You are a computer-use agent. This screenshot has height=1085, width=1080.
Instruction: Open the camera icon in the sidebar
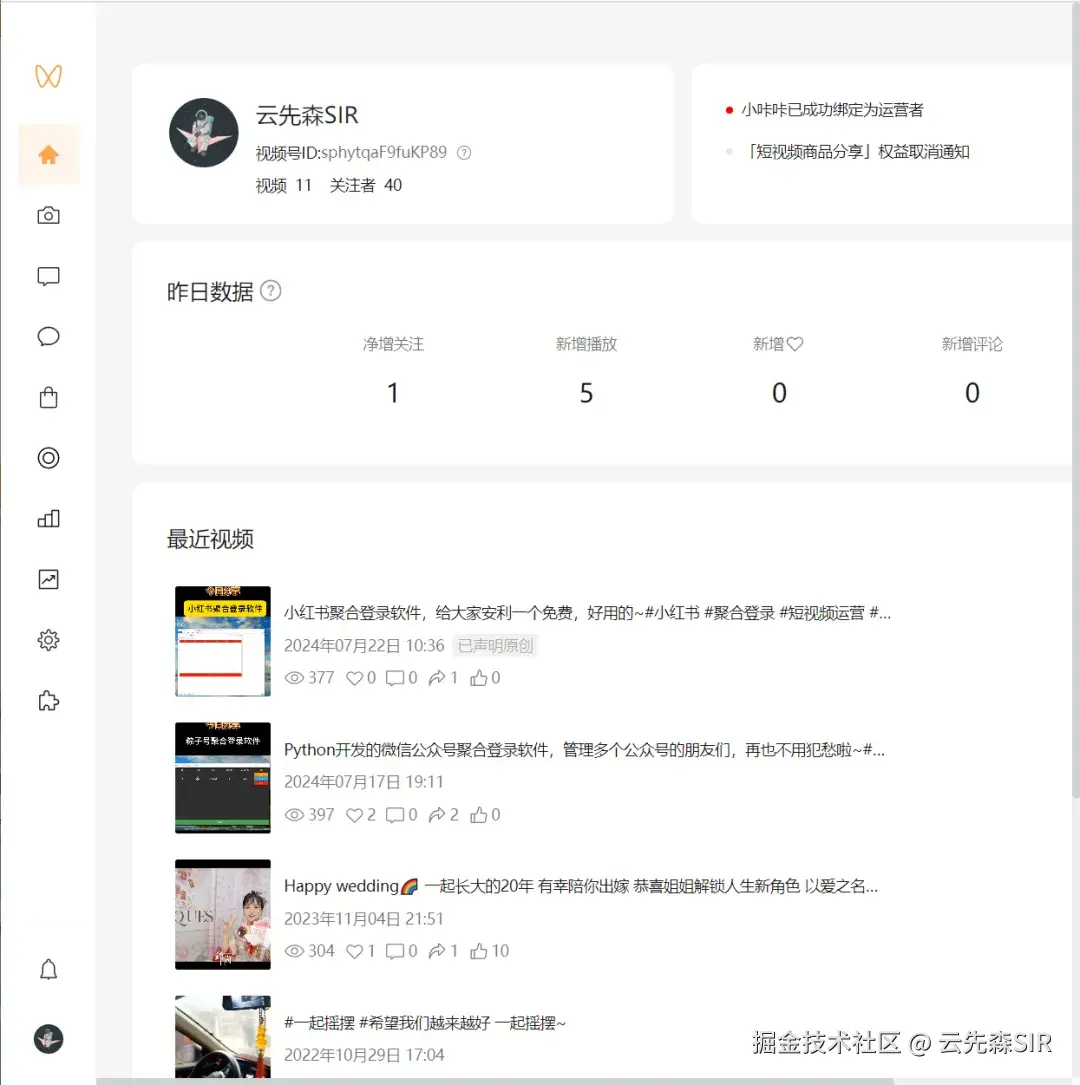(x=48, y=215)
